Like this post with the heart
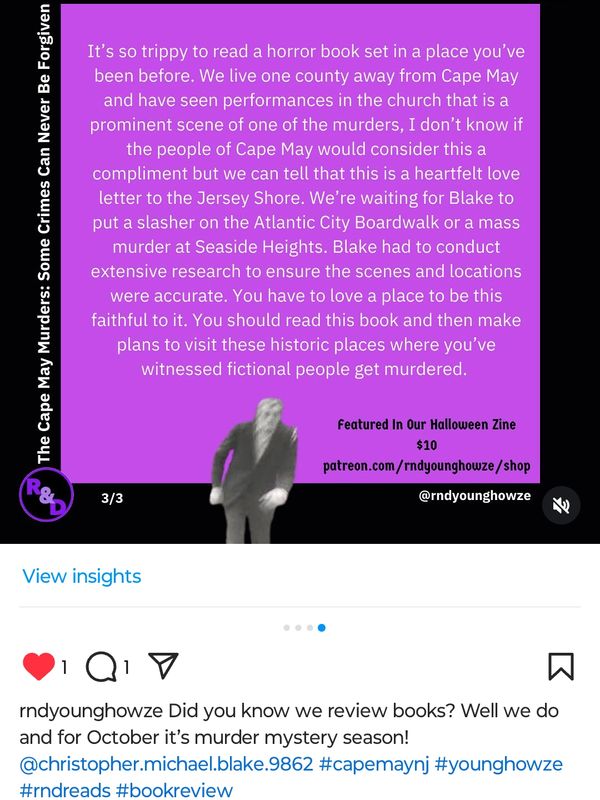The width and height of the screenshot is (600, 800). tap(39, 666)
